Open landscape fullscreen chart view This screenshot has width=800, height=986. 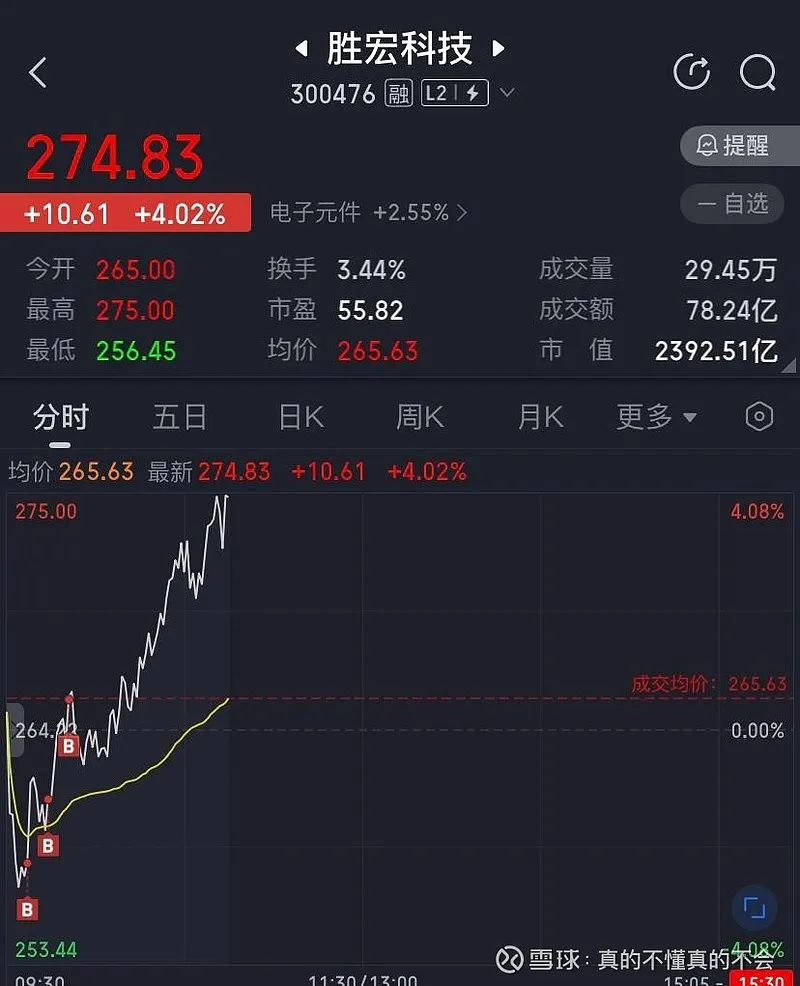pos(754,908)
